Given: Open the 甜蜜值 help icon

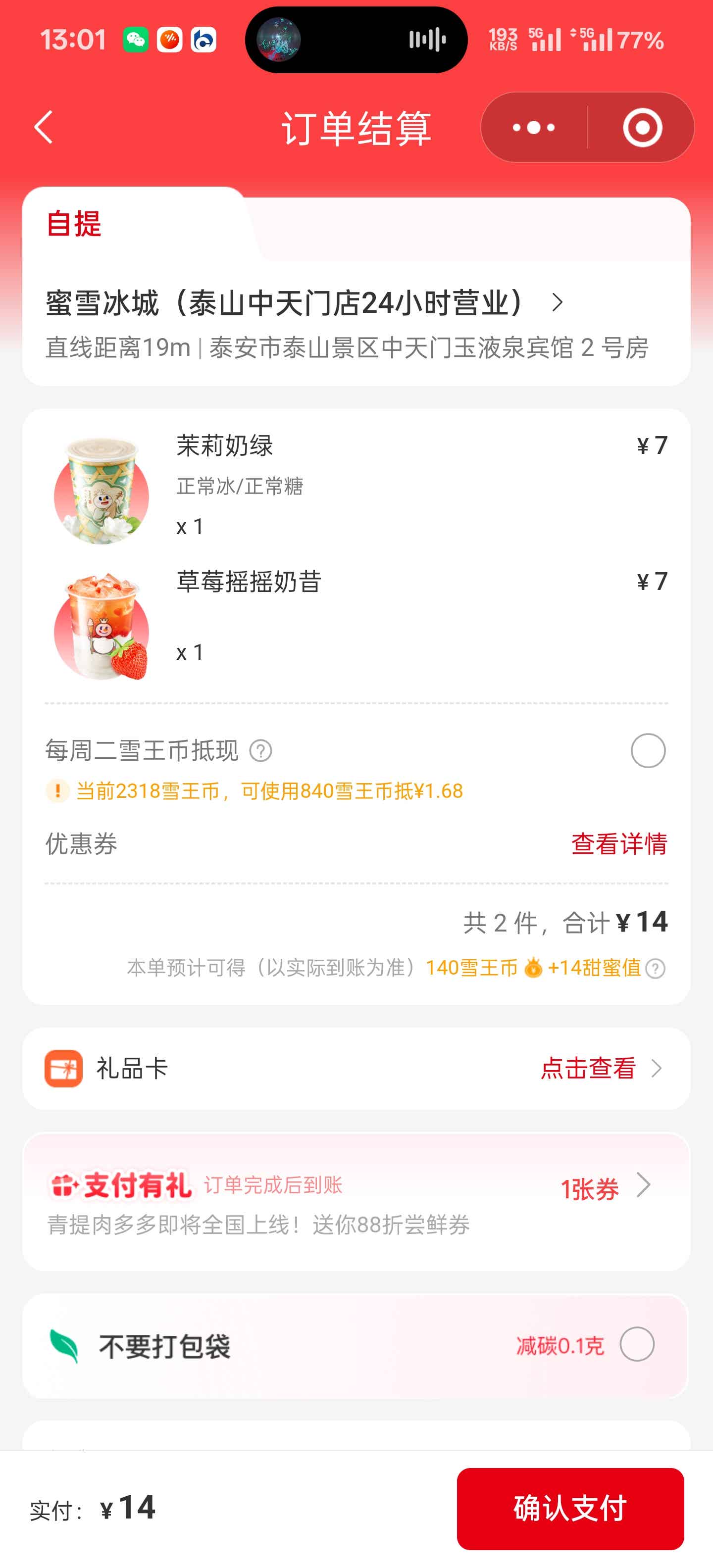Looking at the screenshot, I should tap(655, 969).
